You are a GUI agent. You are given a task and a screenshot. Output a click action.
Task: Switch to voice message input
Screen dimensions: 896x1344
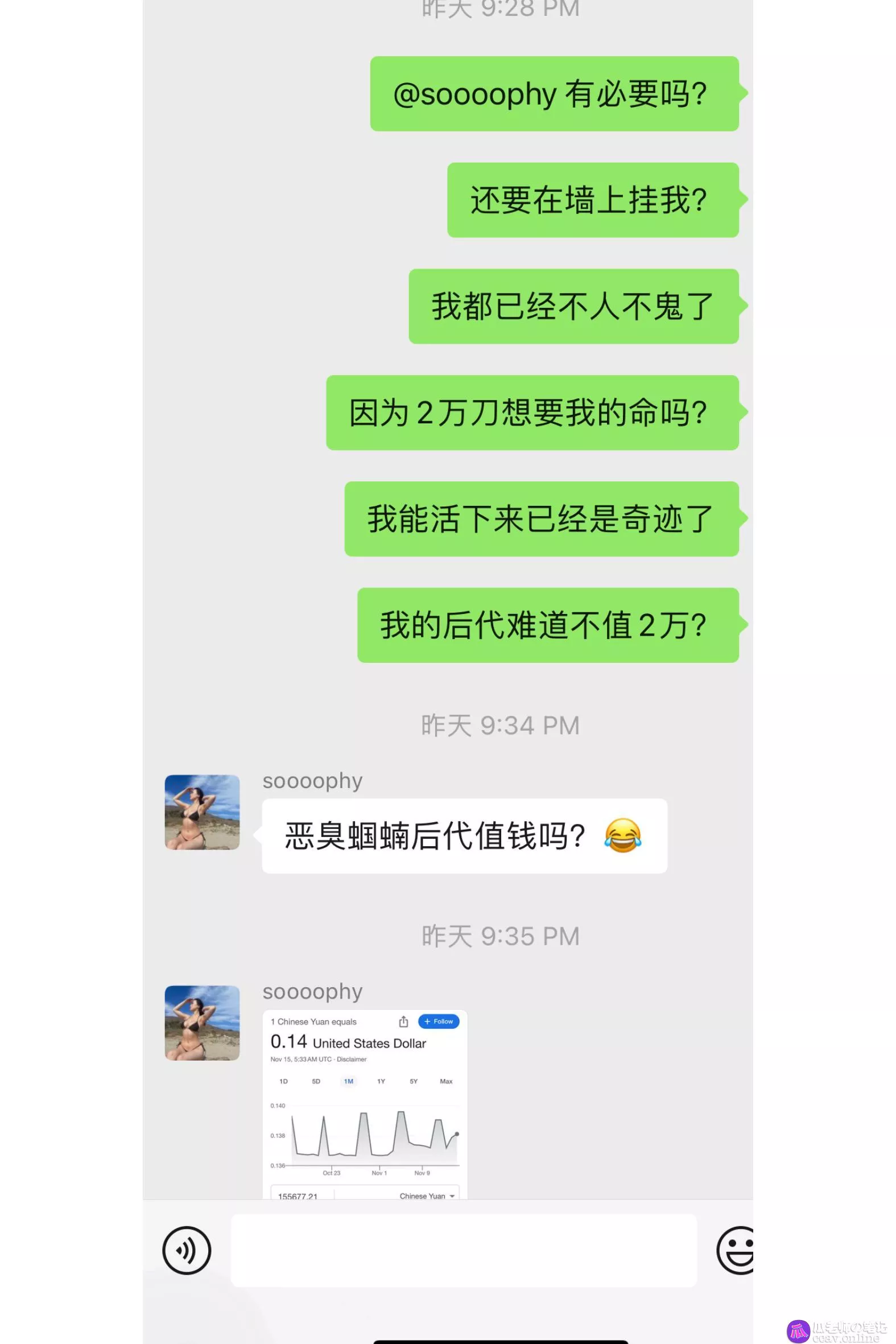click(186, 1251)
